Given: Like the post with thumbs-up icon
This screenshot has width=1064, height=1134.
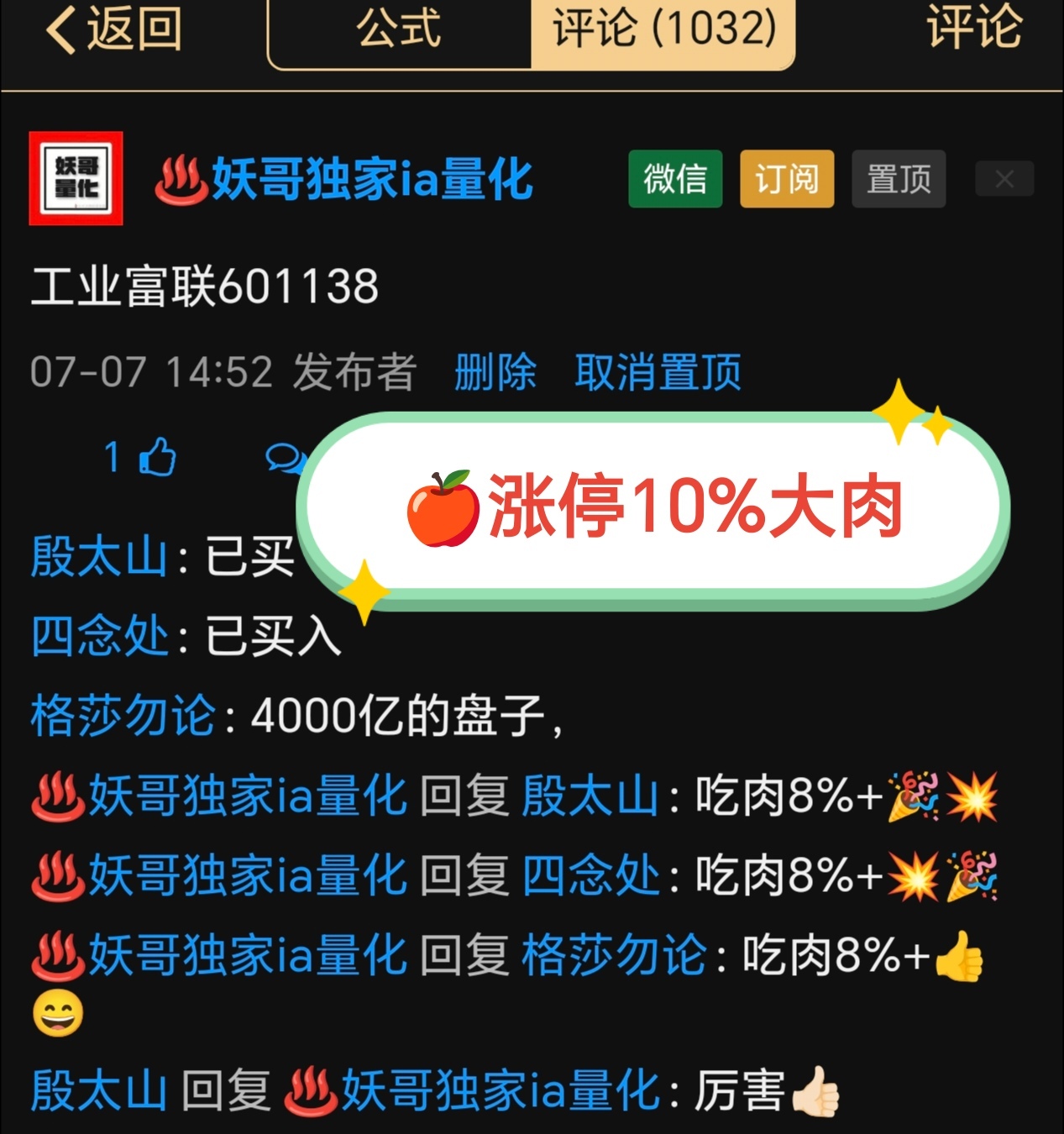Looking at the screenshot, I should click(157, 459).
